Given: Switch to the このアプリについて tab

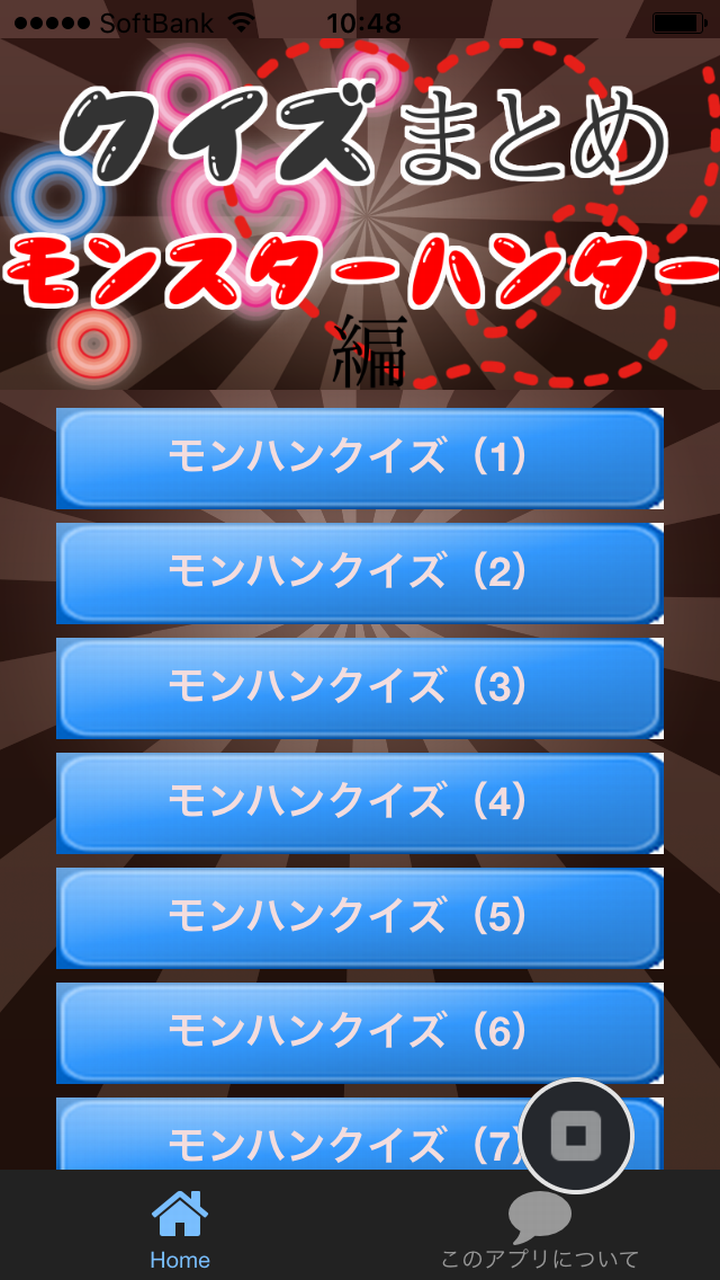Looking at the screenshot, I should 540,1228.
